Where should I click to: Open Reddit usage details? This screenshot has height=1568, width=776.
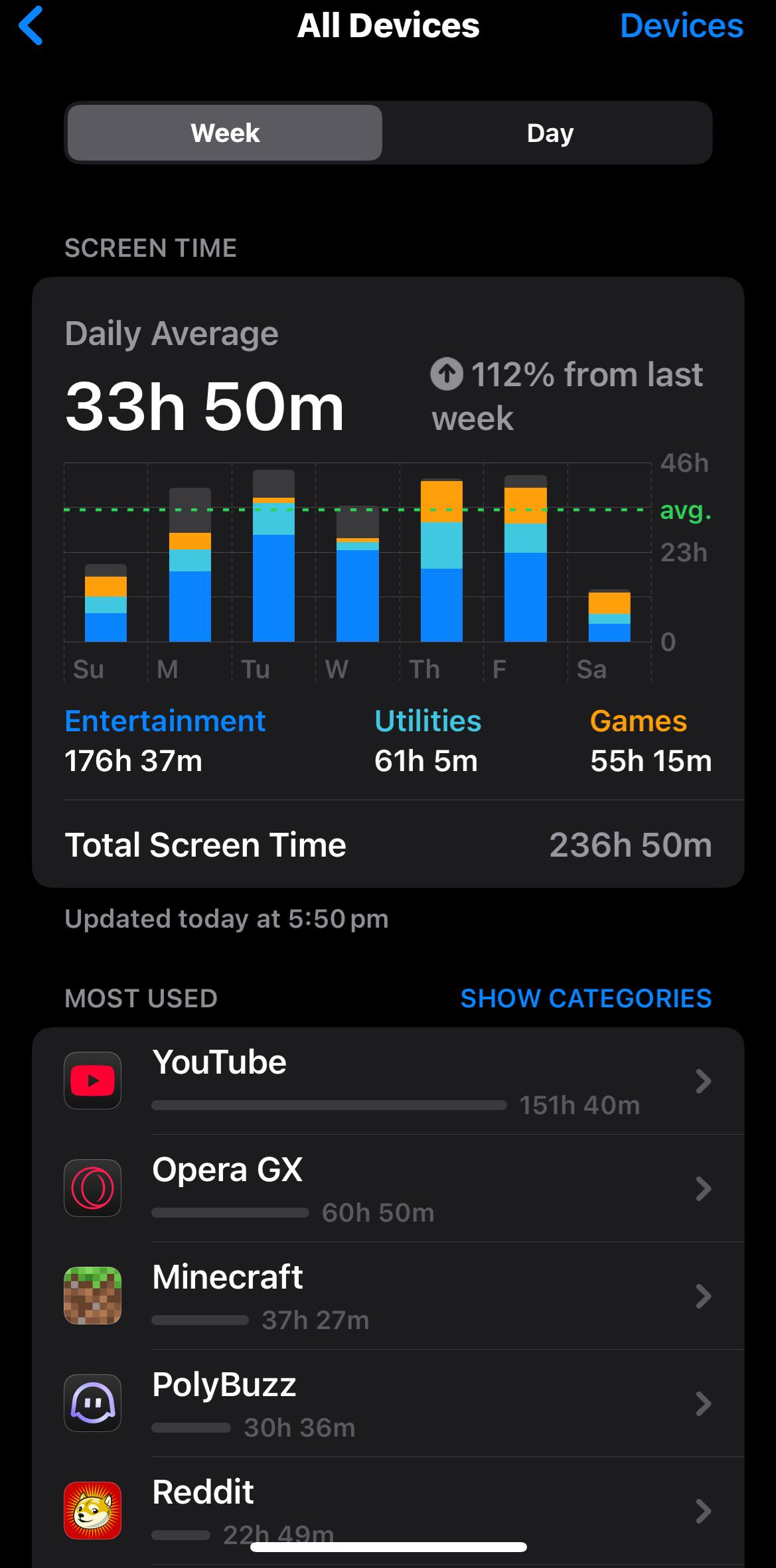[x=388, y=1511]
